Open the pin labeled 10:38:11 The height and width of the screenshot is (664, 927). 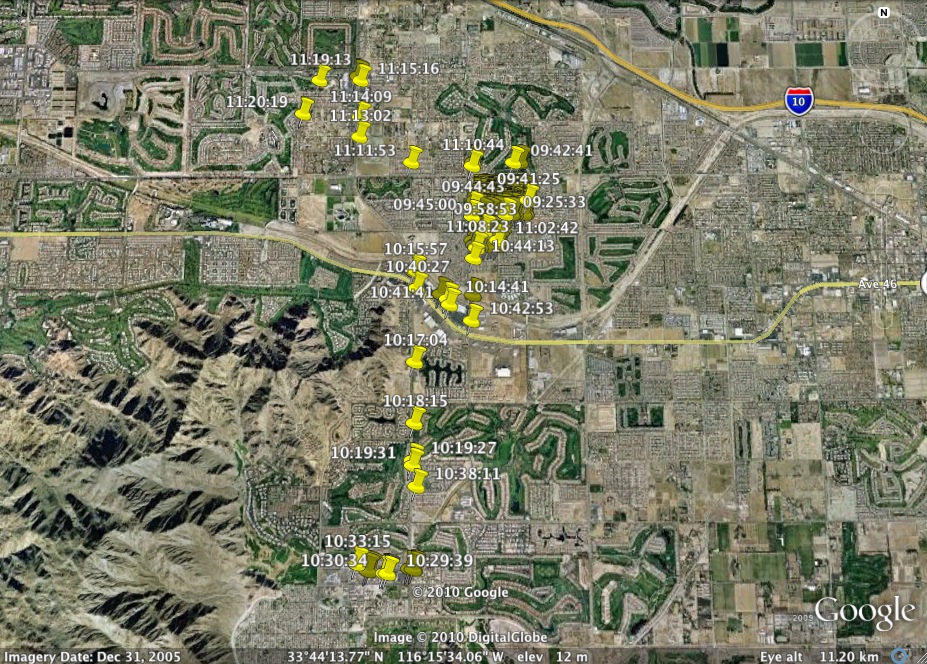pyautogui.click(x=418, y=482)
